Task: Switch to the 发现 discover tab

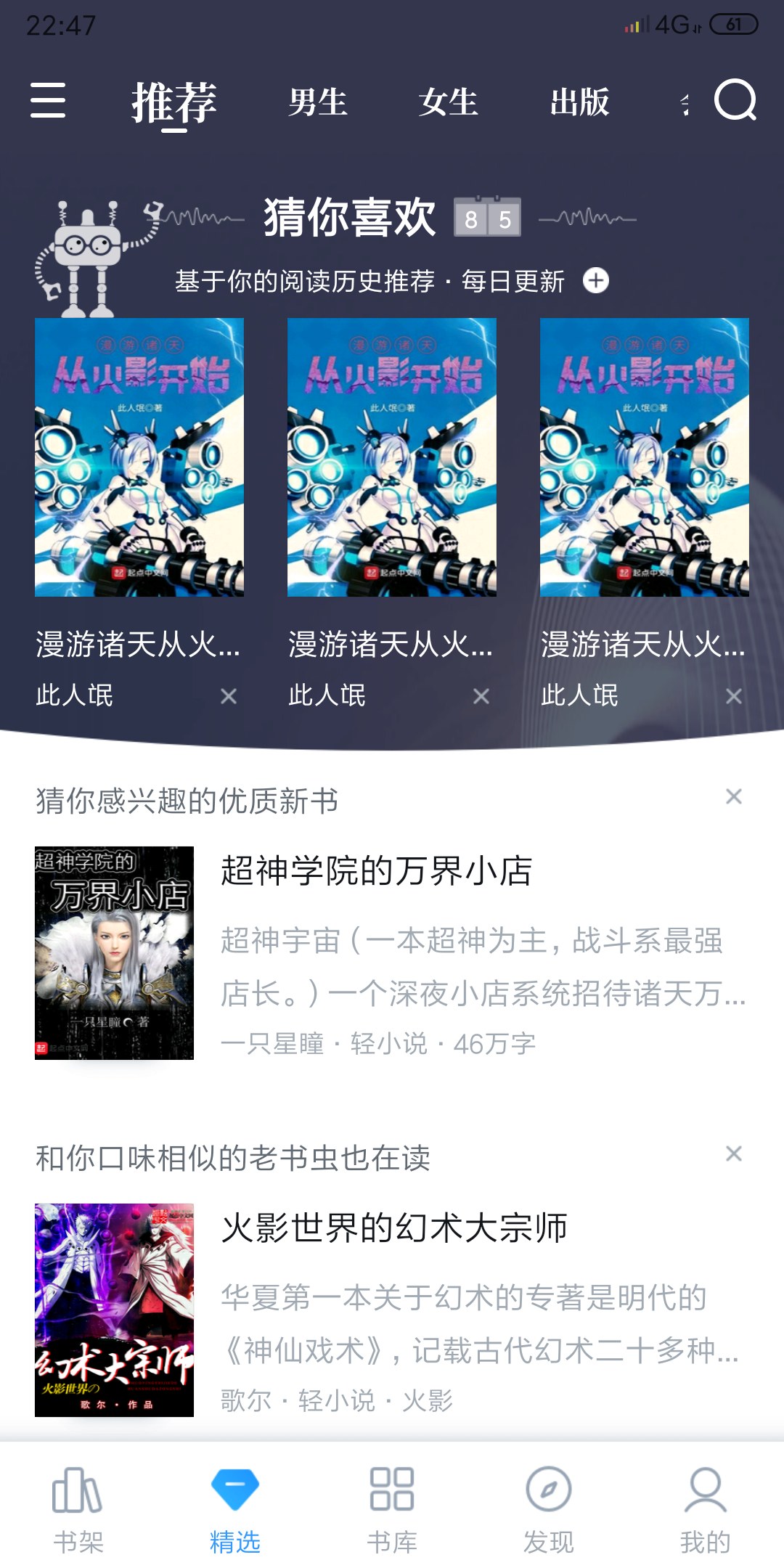Action: [548, 1508]
